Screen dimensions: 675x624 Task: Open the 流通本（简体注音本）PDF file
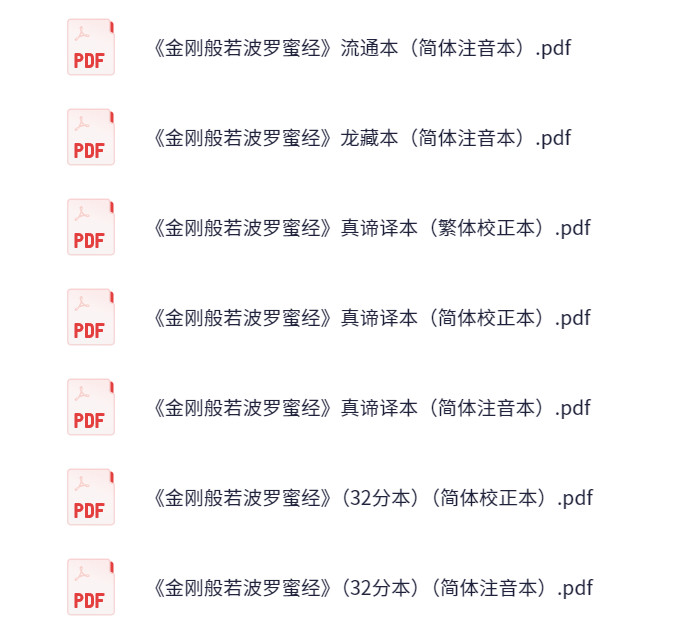tap(362, 48)
